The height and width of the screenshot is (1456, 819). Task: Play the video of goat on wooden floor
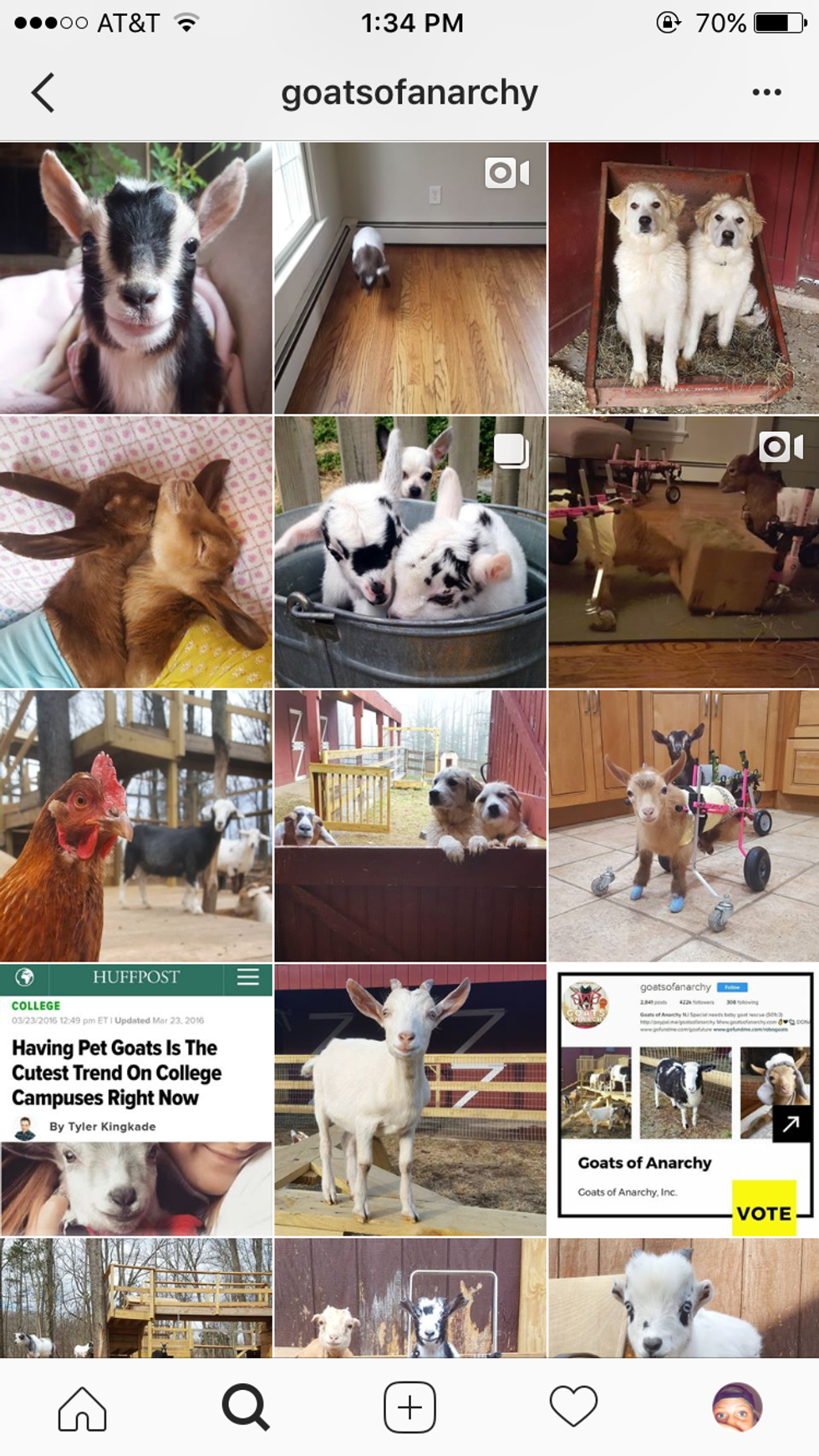409,278
